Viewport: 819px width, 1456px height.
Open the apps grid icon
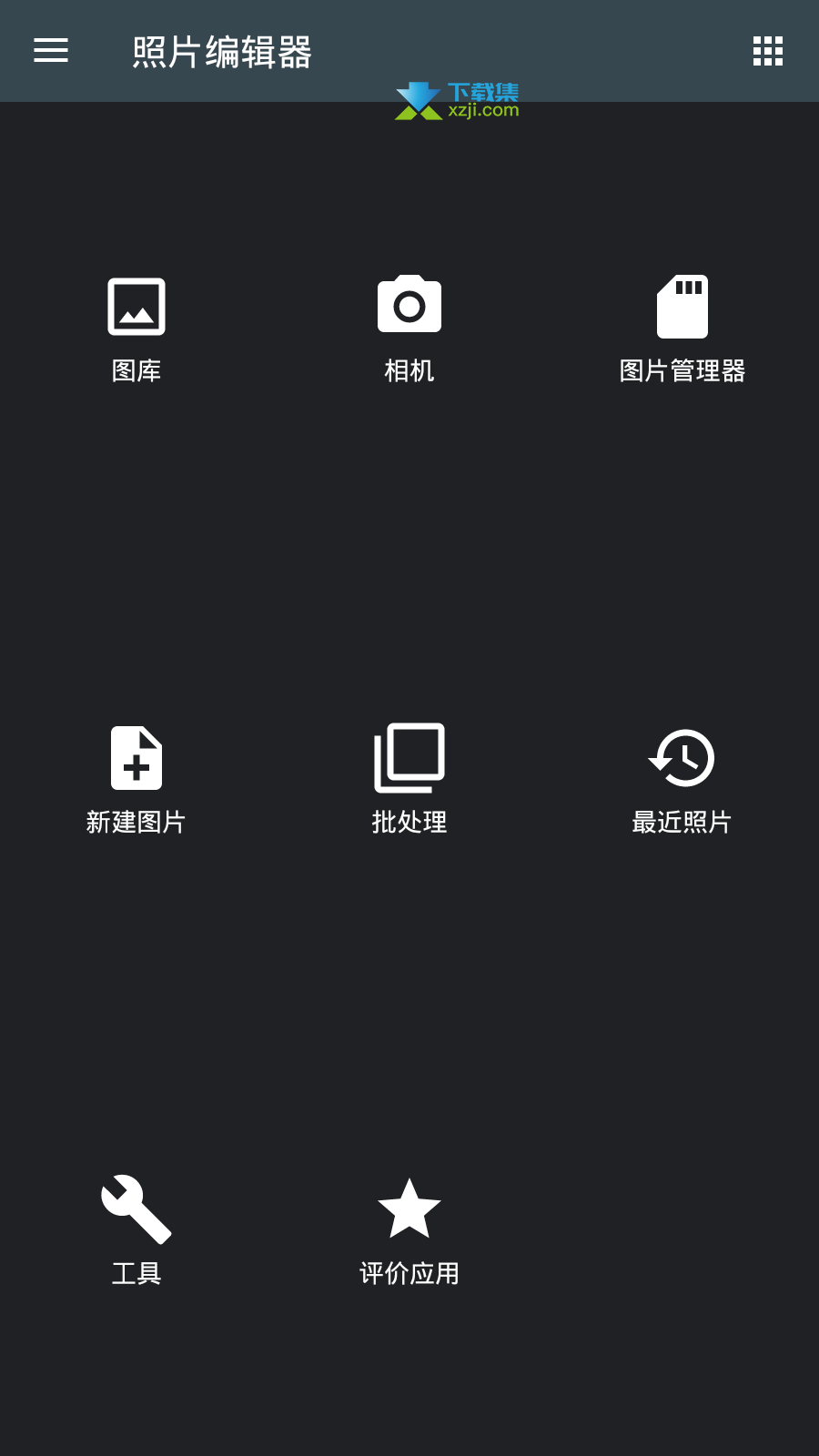click(768, 51)
